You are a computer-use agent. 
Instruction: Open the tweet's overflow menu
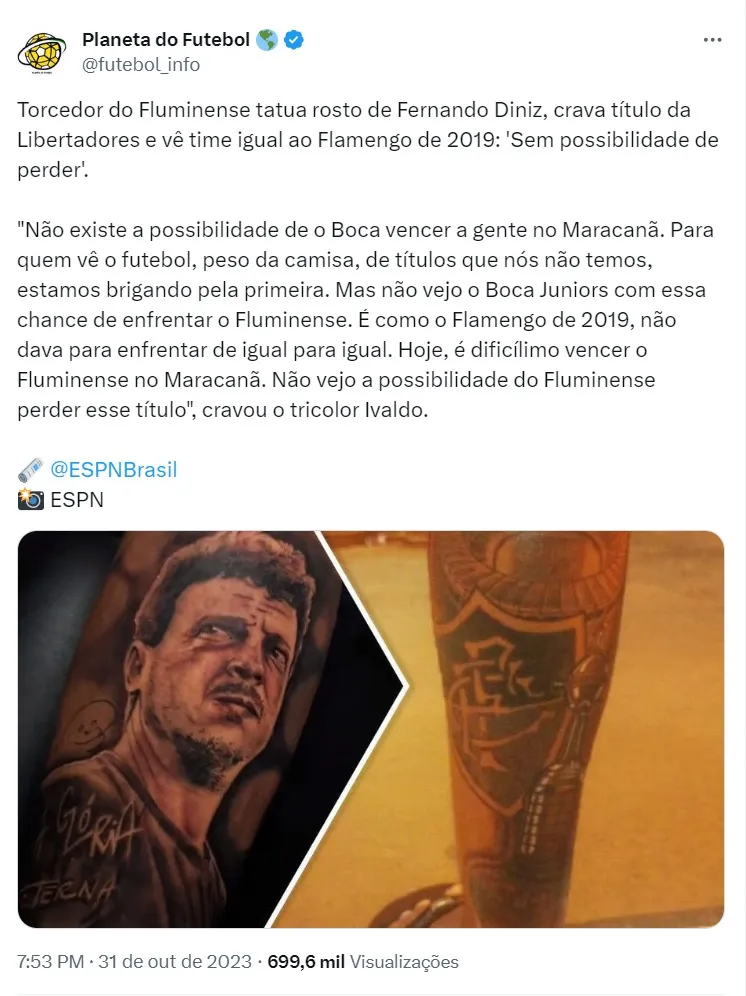[x=712, y=40]
